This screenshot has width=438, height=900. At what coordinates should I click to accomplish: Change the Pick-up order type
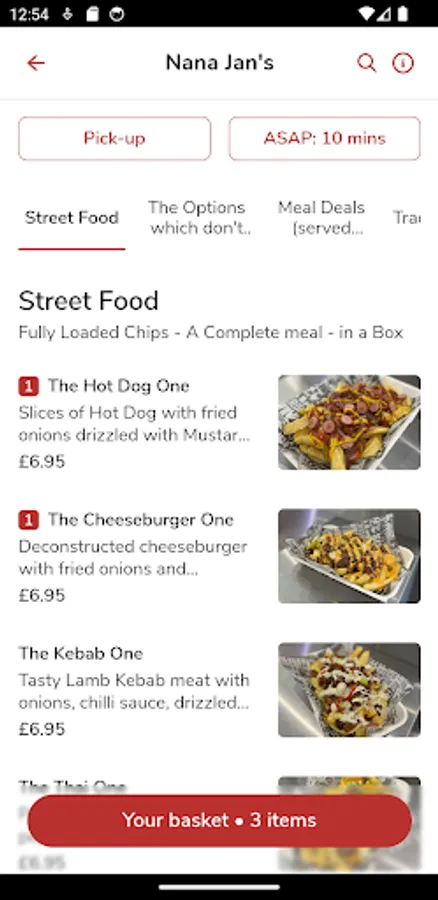[x=115, y=138]
